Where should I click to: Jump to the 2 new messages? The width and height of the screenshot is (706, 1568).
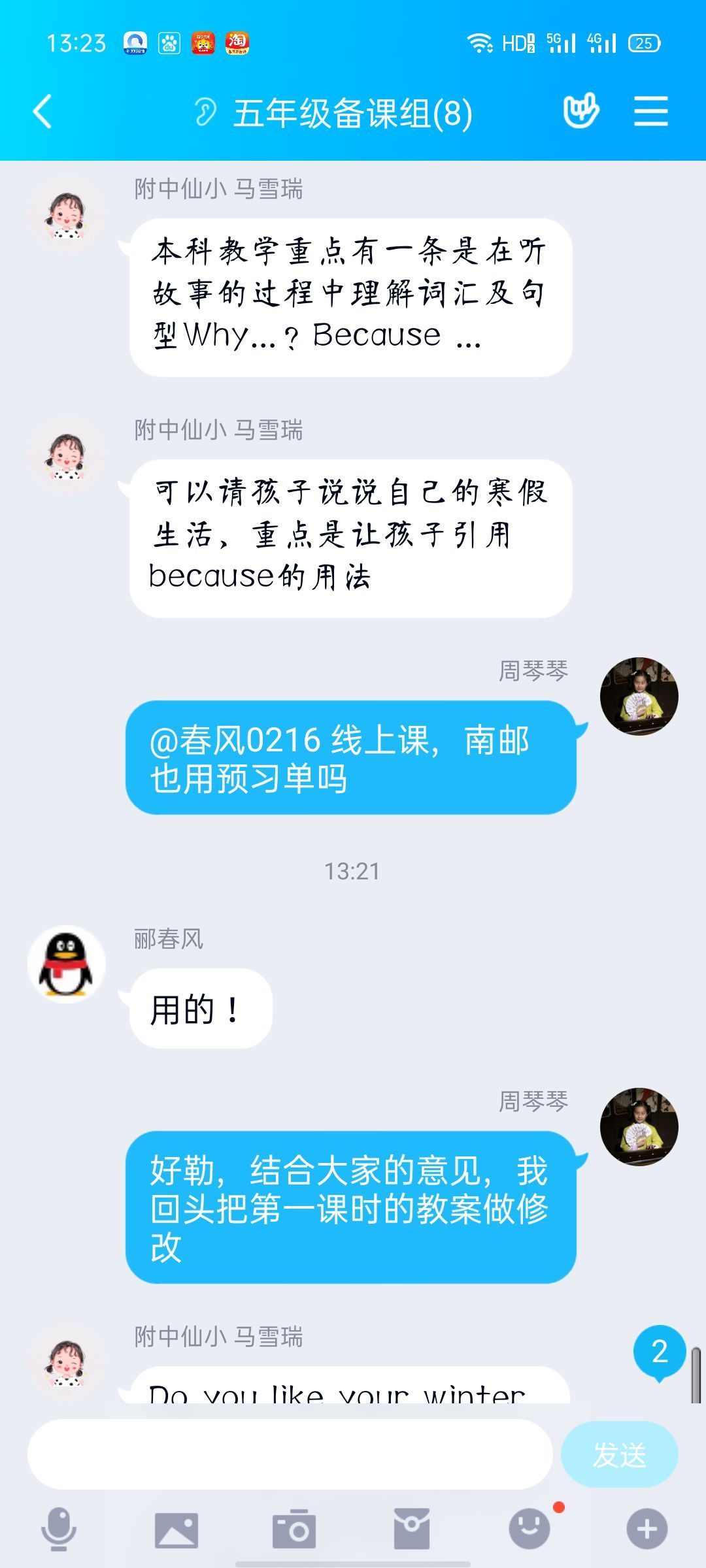659,1351
